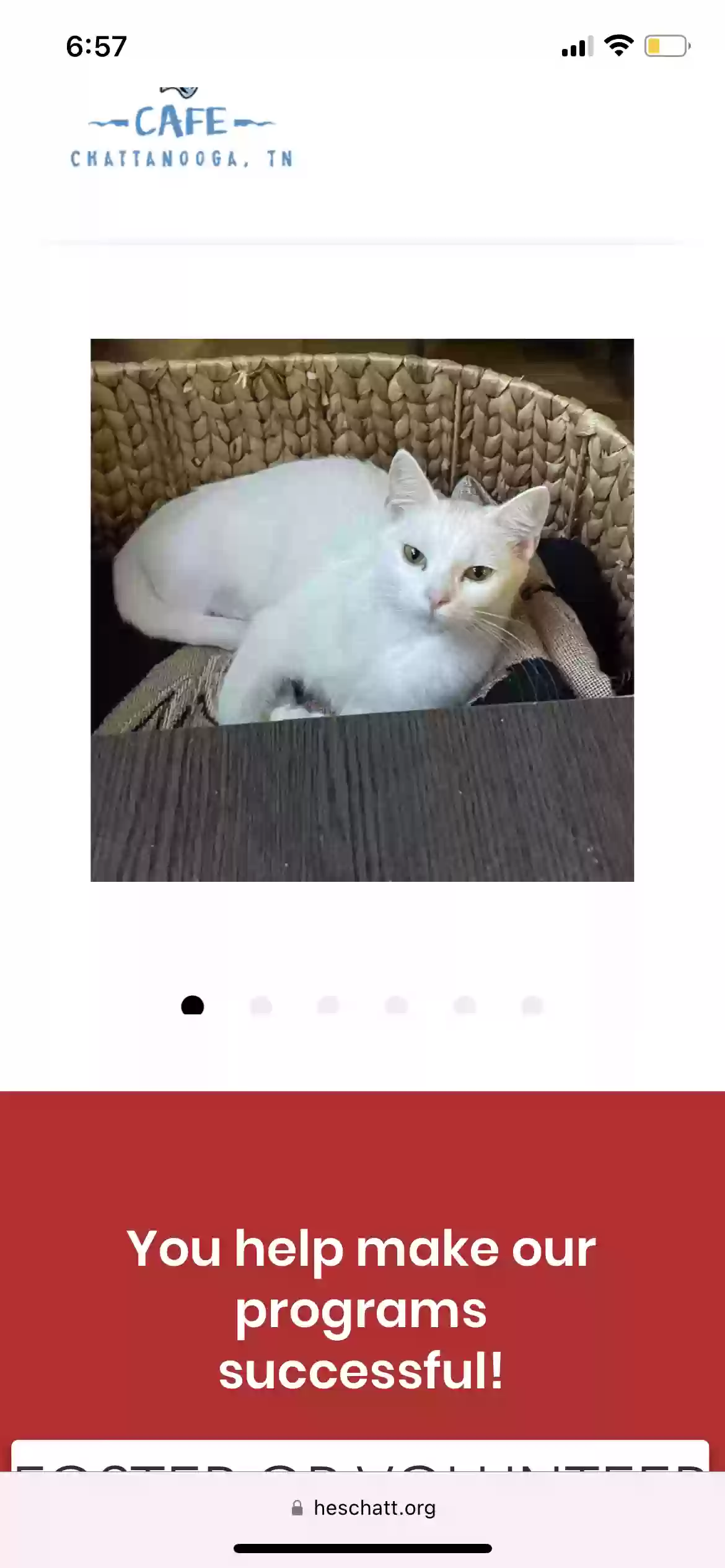The height and width of the screenshot is (1568, 725).
Task: Select the third carousel page dot
Action: 328,1006
